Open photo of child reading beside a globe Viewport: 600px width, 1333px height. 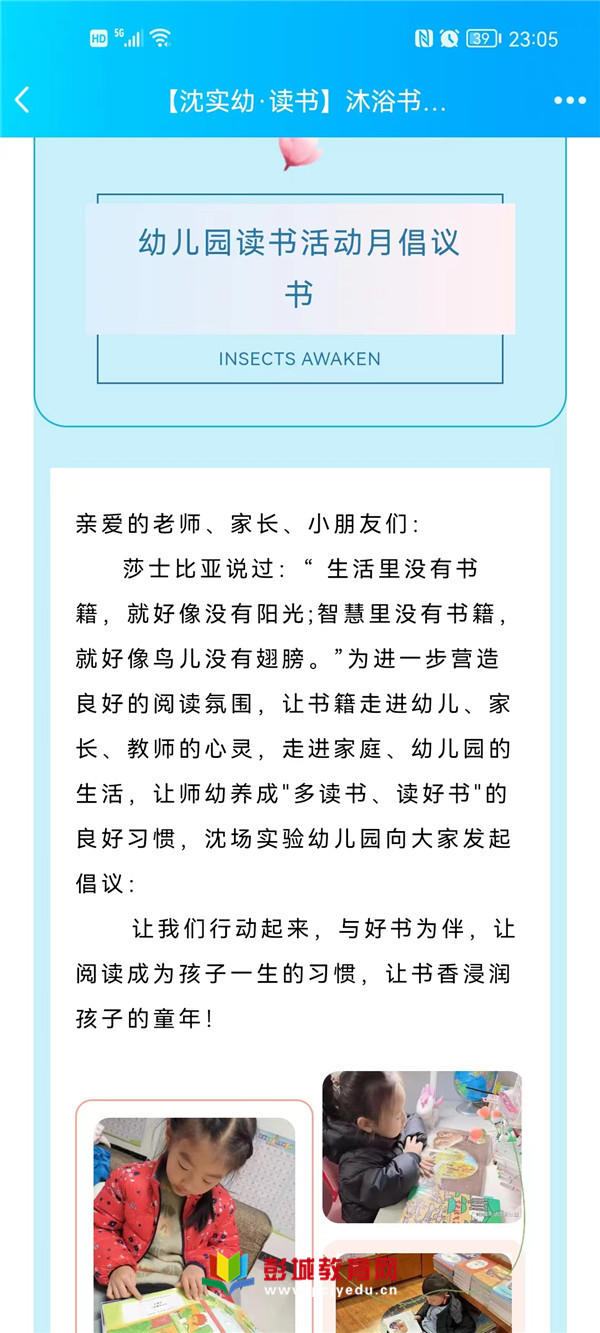pos(422,1146)
